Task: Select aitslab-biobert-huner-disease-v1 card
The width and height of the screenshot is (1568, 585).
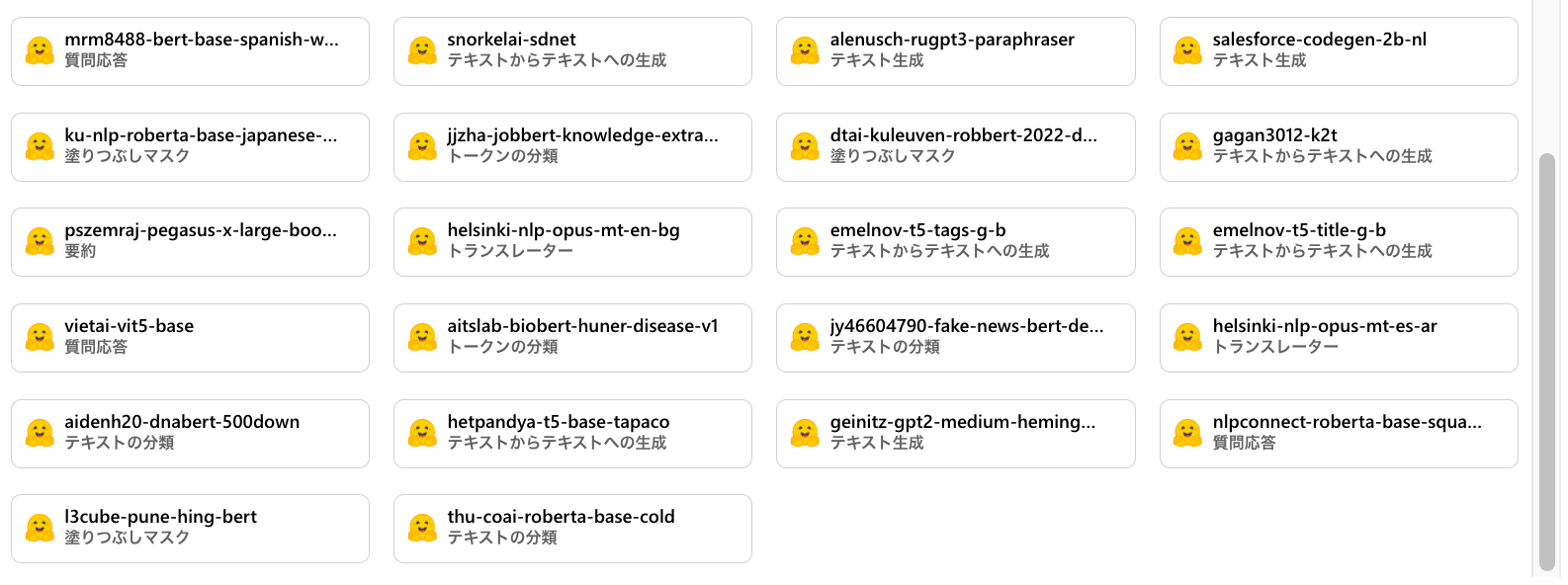Action: (x=572, y=337)
